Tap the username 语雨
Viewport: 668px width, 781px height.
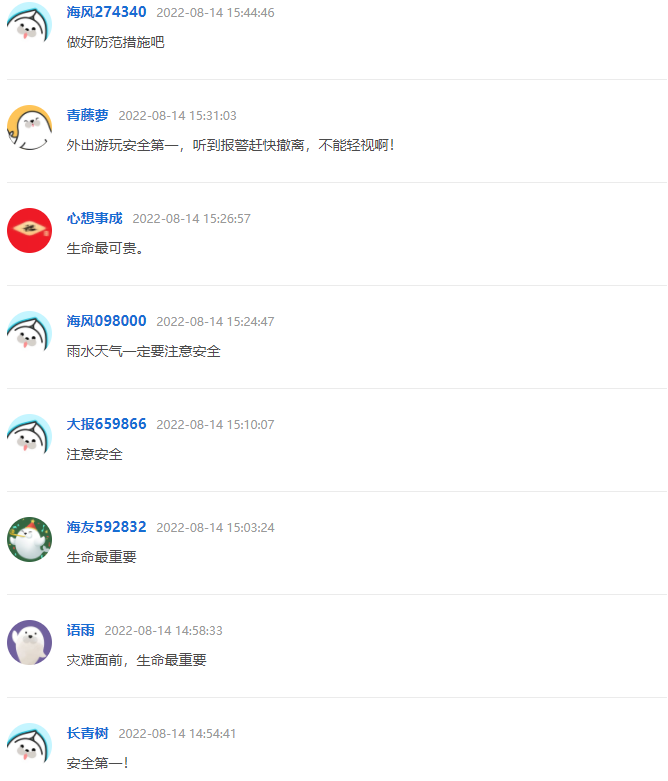[80, 630]
